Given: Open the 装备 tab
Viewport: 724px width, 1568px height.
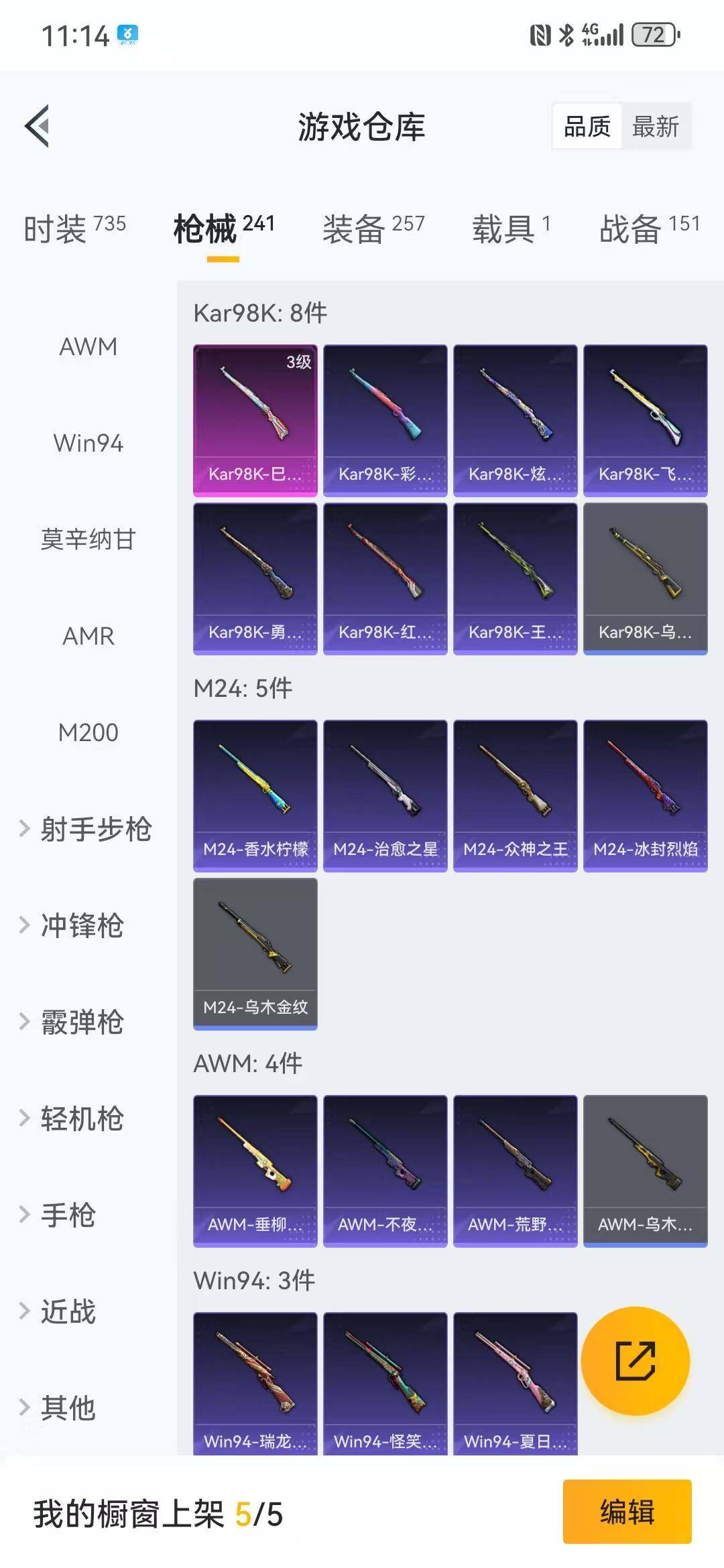Looking at the screenshot, I should 373,228.
